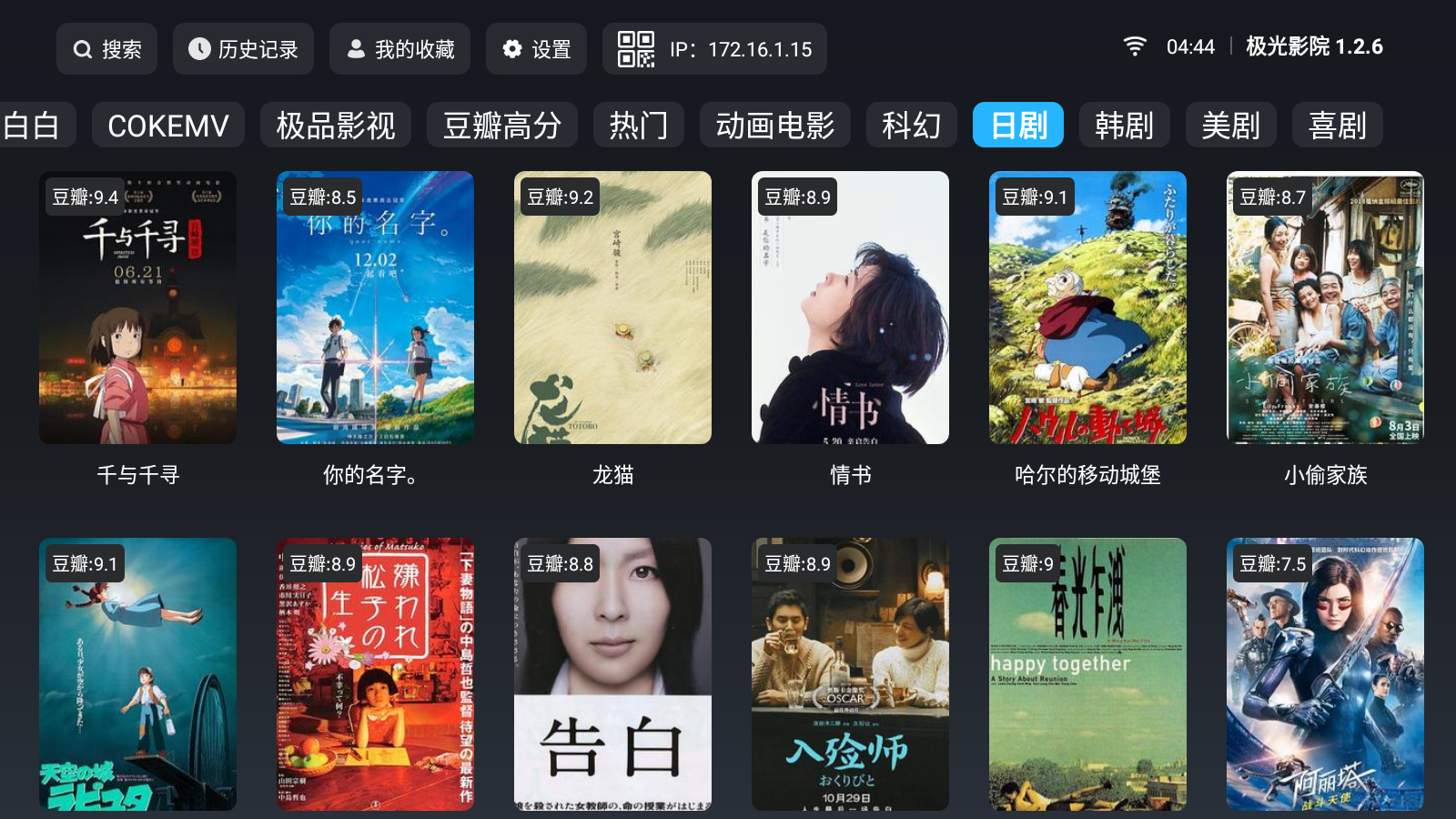The width and height of the screenshot is (1456, 819).
Task: Switch to the 科幻 tab
Action: pyautogui.click(x=911, y=126)
